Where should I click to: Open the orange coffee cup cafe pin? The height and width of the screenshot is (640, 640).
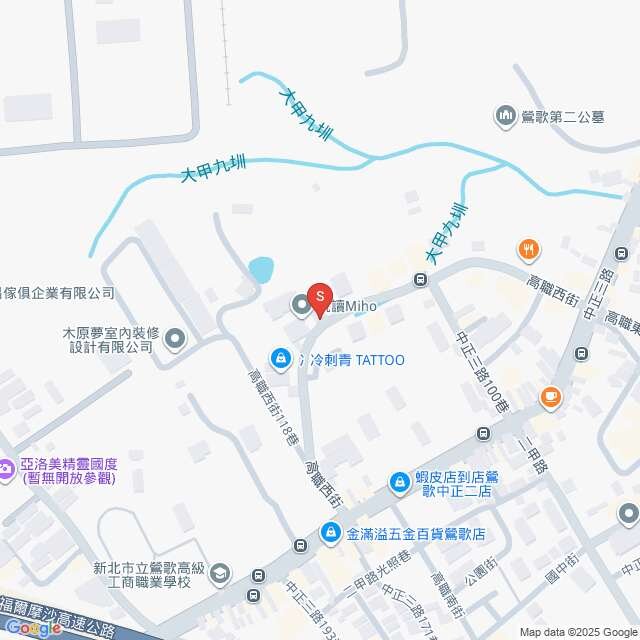[549, 397]
